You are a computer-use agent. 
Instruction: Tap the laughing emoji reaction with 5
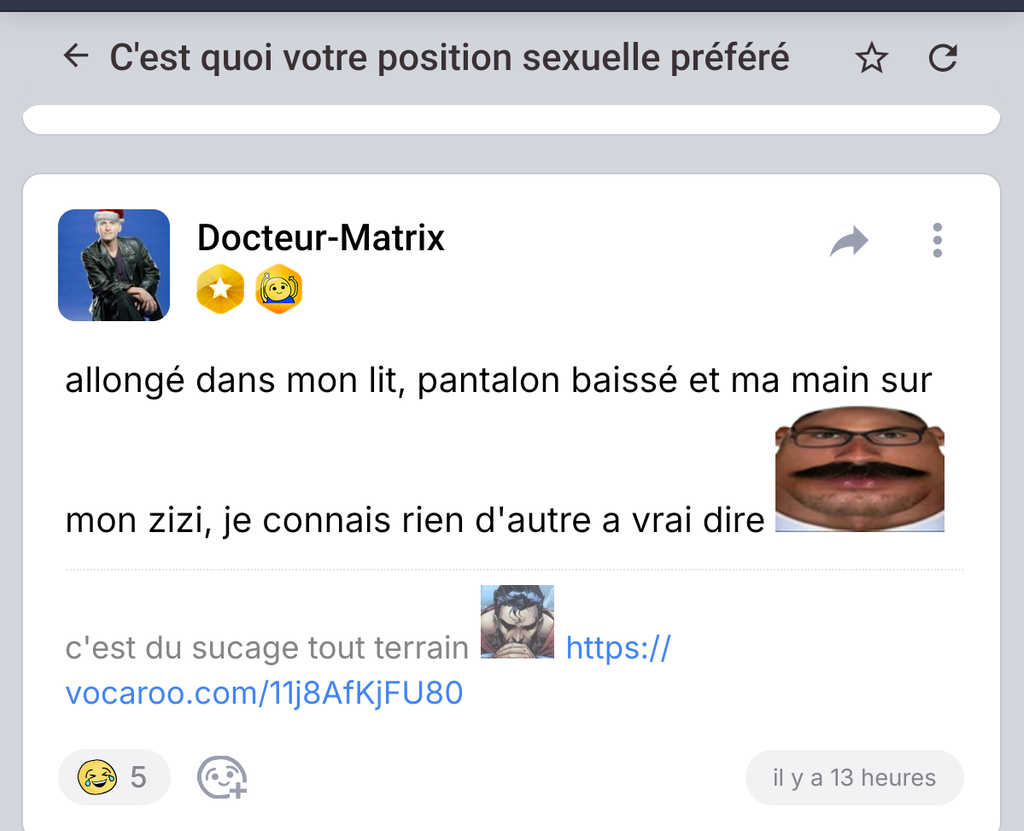pyautogui.click(x=114, y=777)
